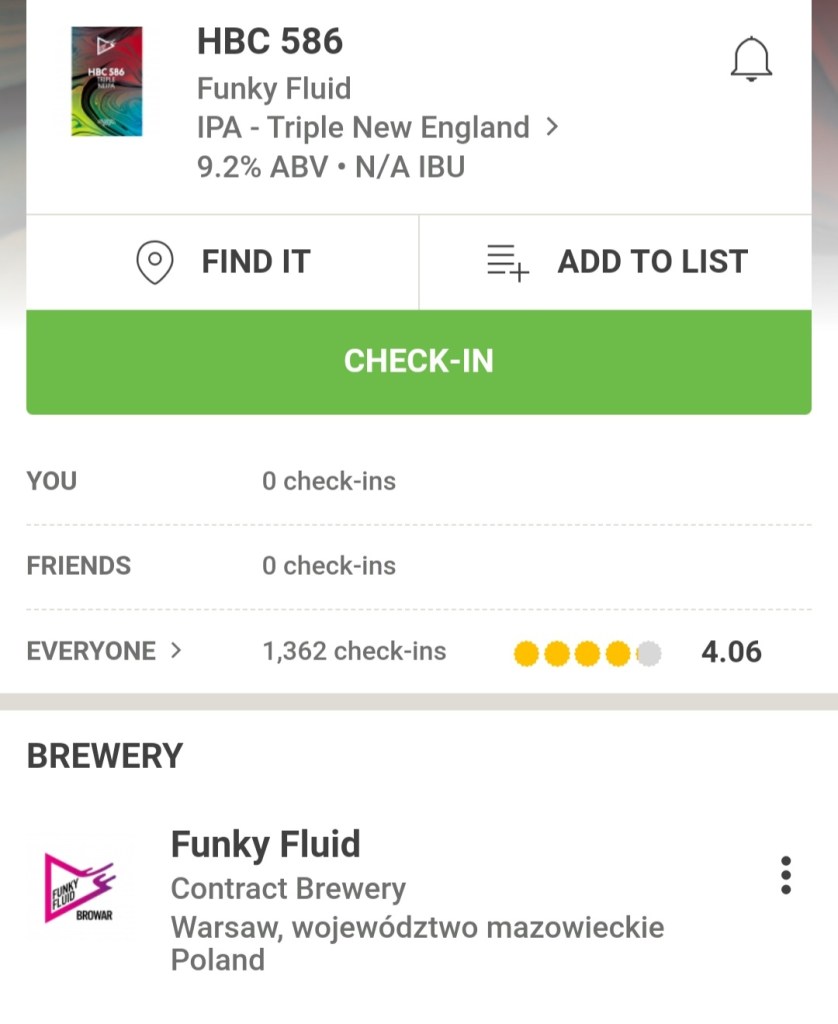Open the brewery overflow menu
The image size is (838, 1024).
coord(786,875)
